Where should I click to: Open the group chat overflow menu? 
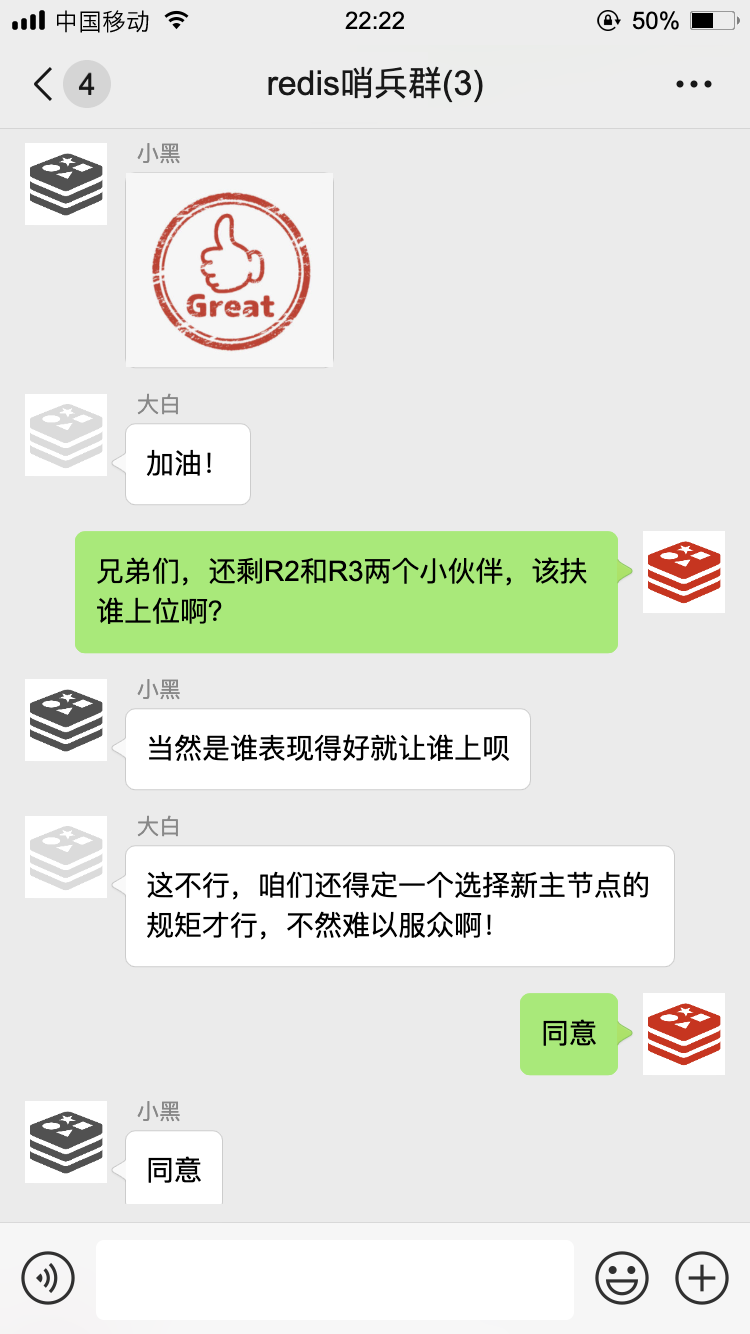tap(693, 85)
